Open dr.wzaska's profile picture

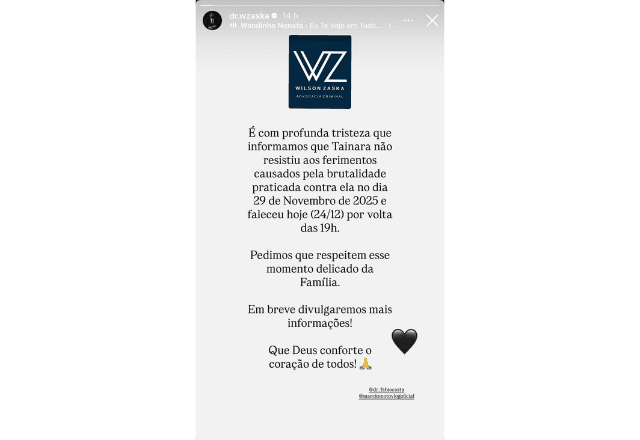pyautogui.click(x=212, y=20)
